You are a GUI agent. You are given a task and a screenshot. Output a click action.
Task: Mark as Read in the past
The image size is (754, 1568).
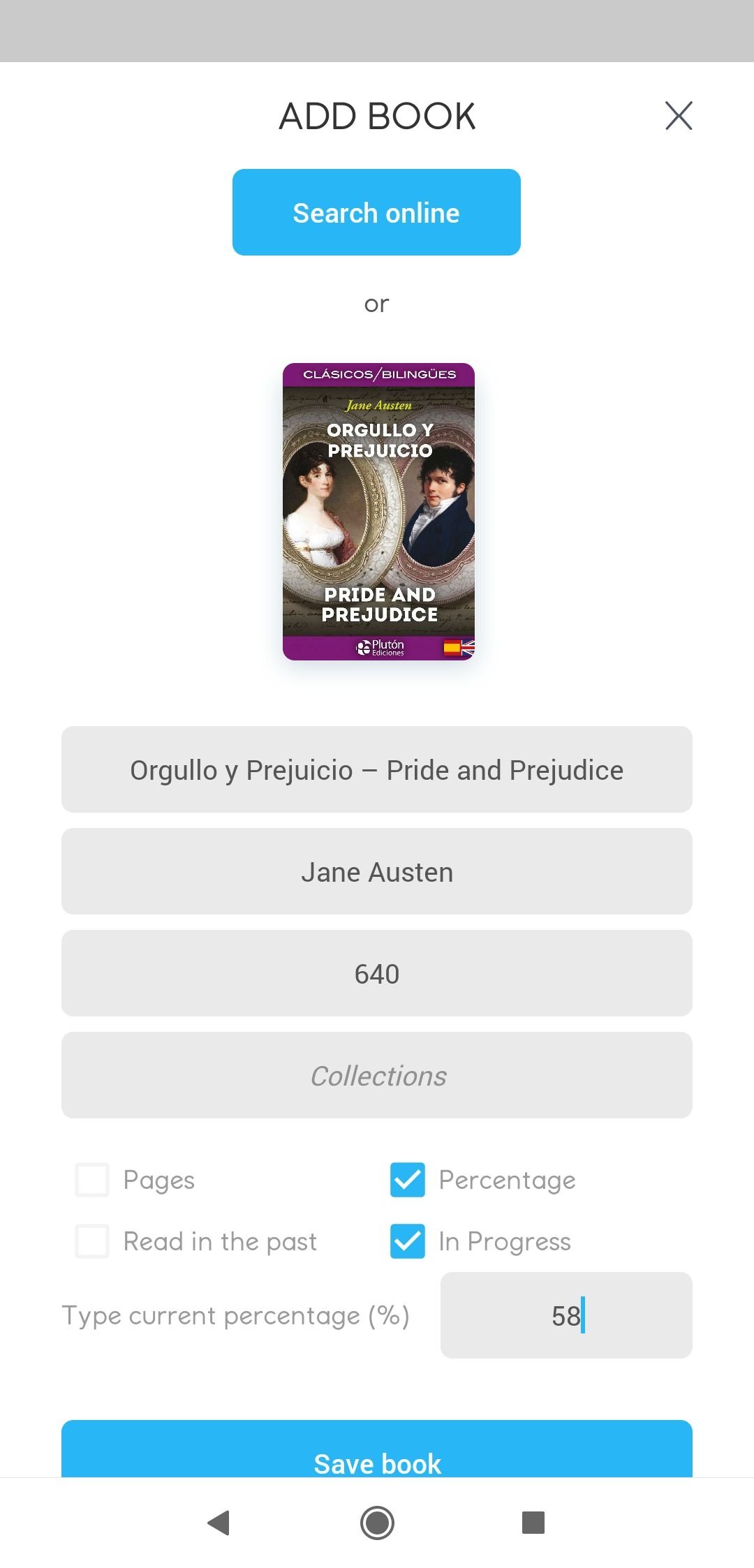pos(92,1241)
